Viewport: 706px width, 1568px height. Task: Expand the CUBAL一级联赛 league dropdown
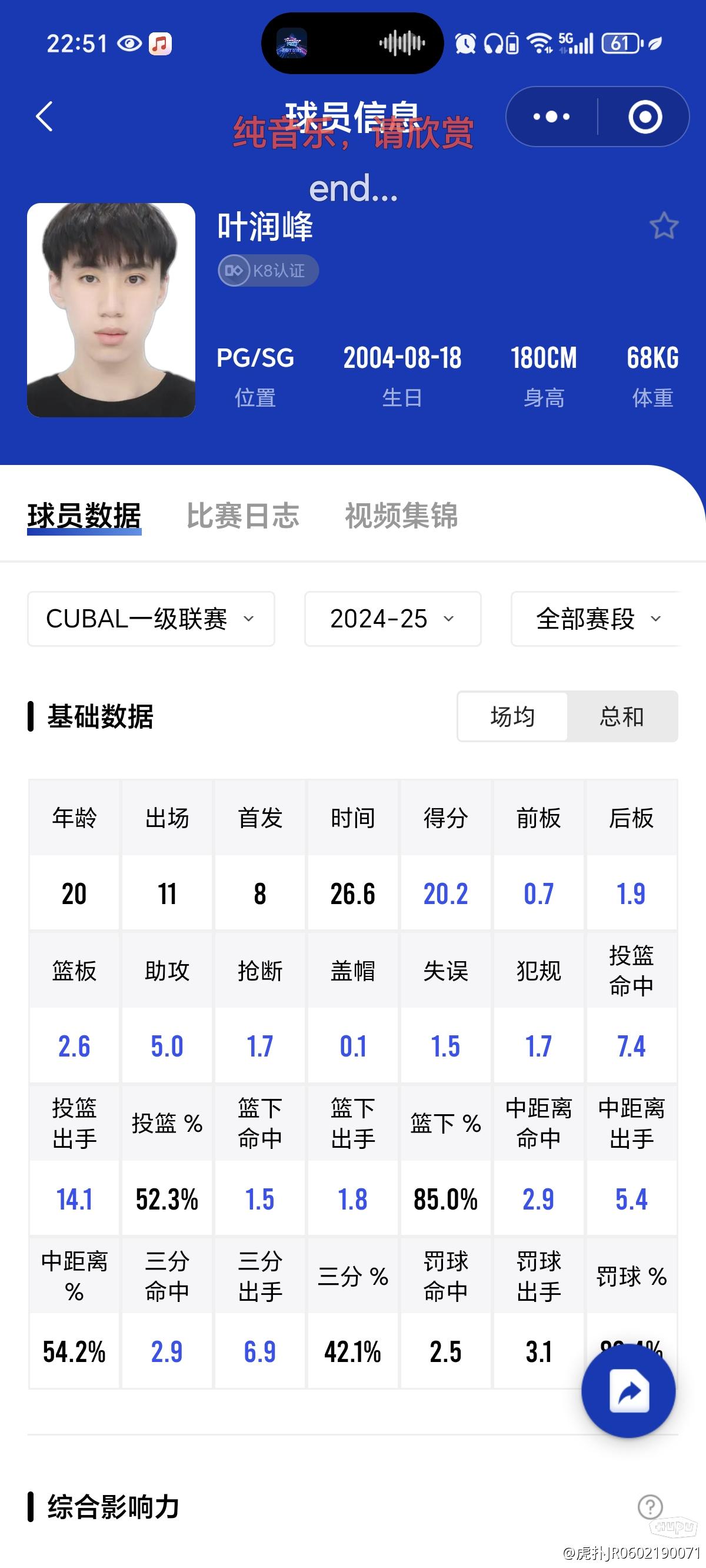tap(151, 619)
